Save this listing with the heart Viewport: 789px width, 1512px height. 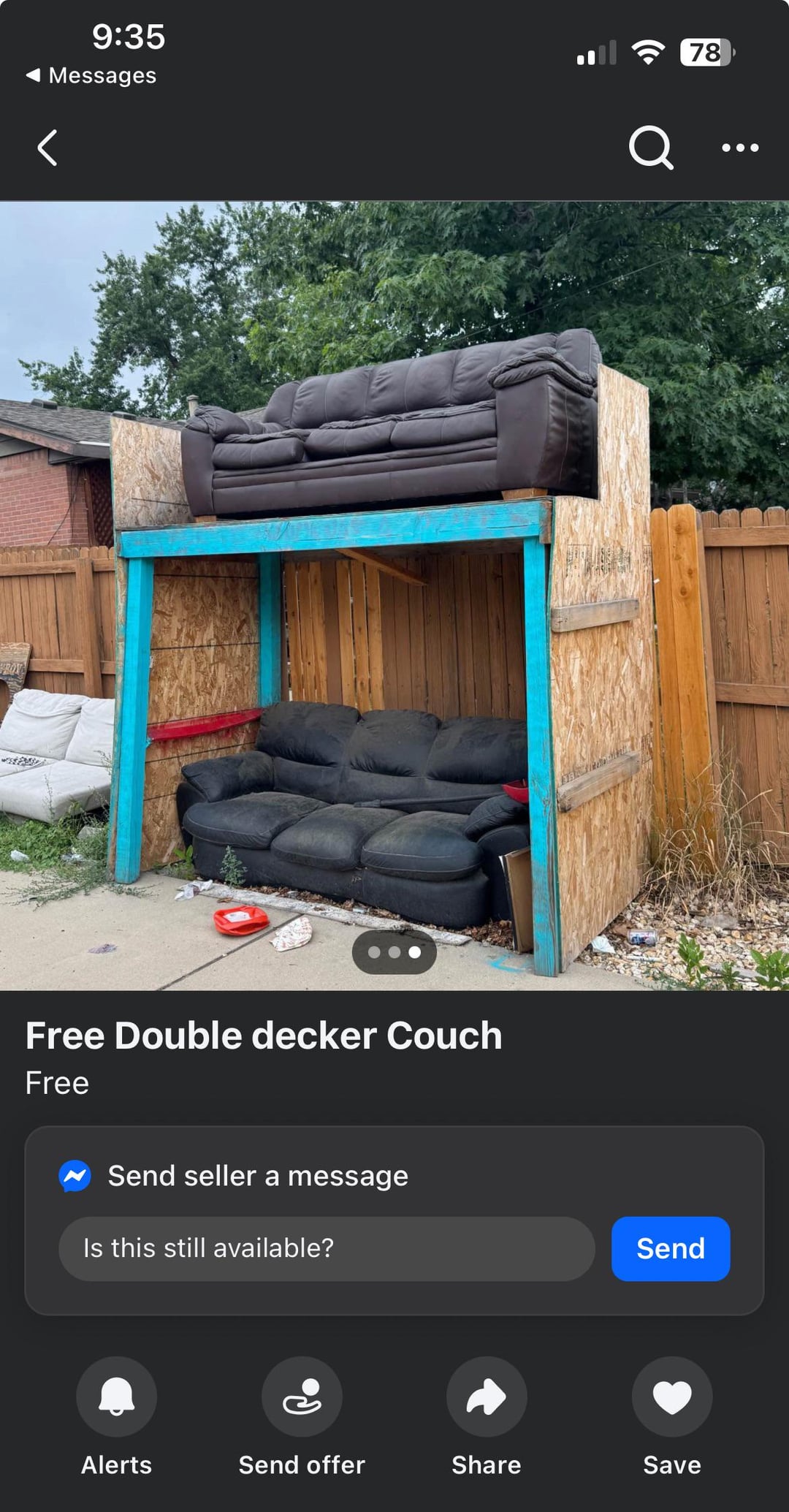(x=671, y=1397)
